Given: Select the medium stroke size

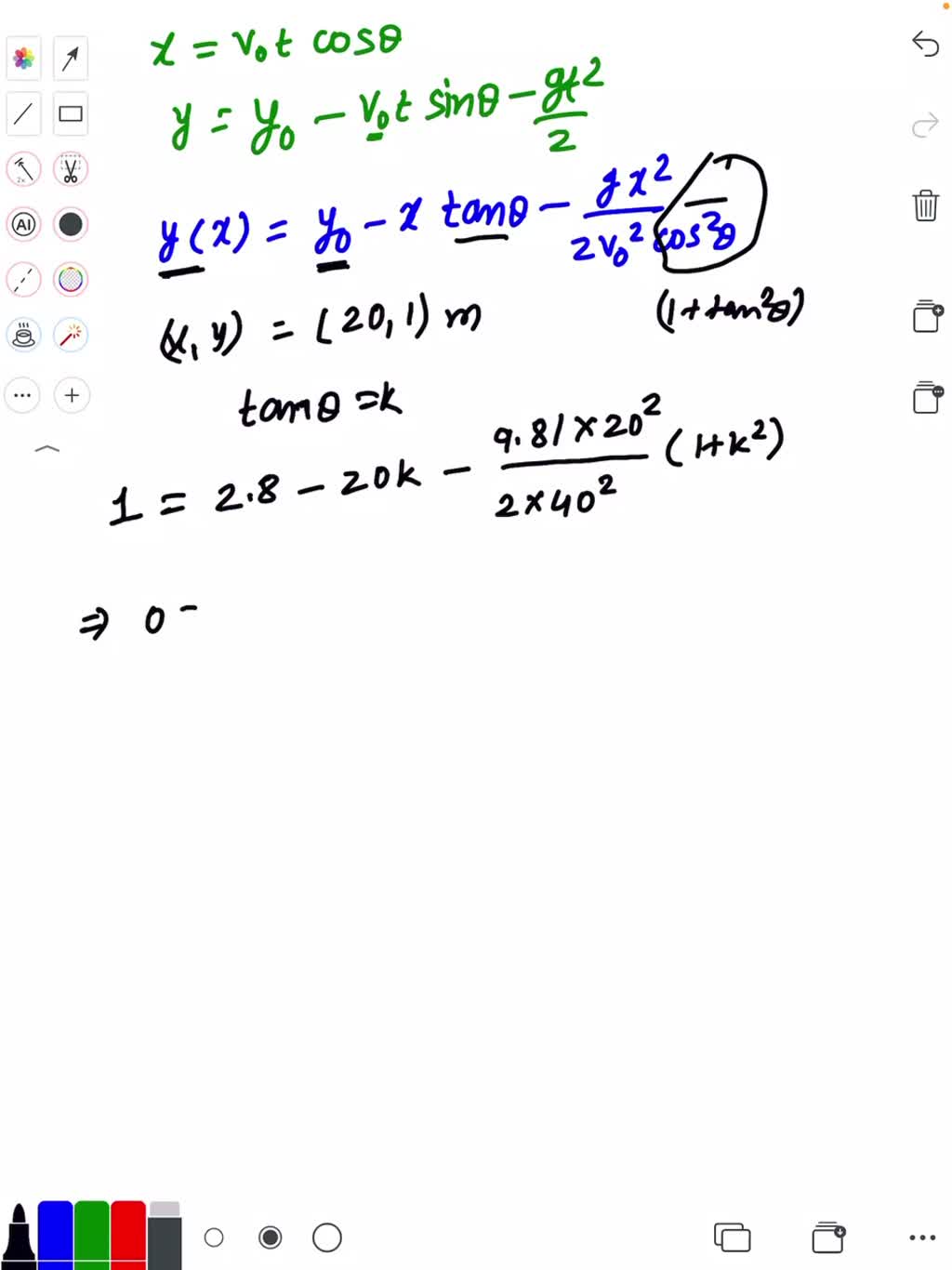Looking at the screenshot, I should [x=270, y=1237].
